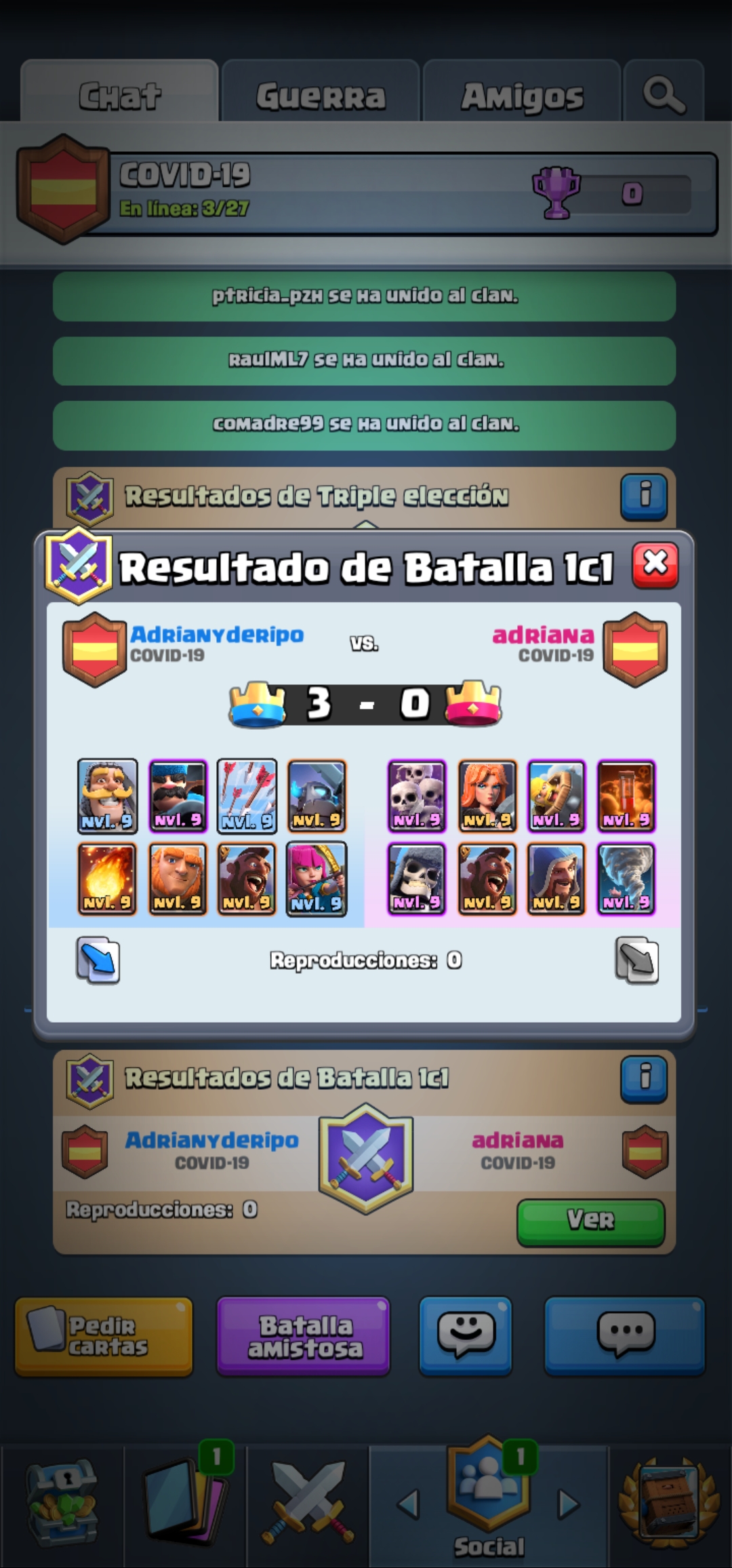Viewport: 732px width, 1568px height.
Task: Open the clan search magnifier tab
Action: coord(664,94)
